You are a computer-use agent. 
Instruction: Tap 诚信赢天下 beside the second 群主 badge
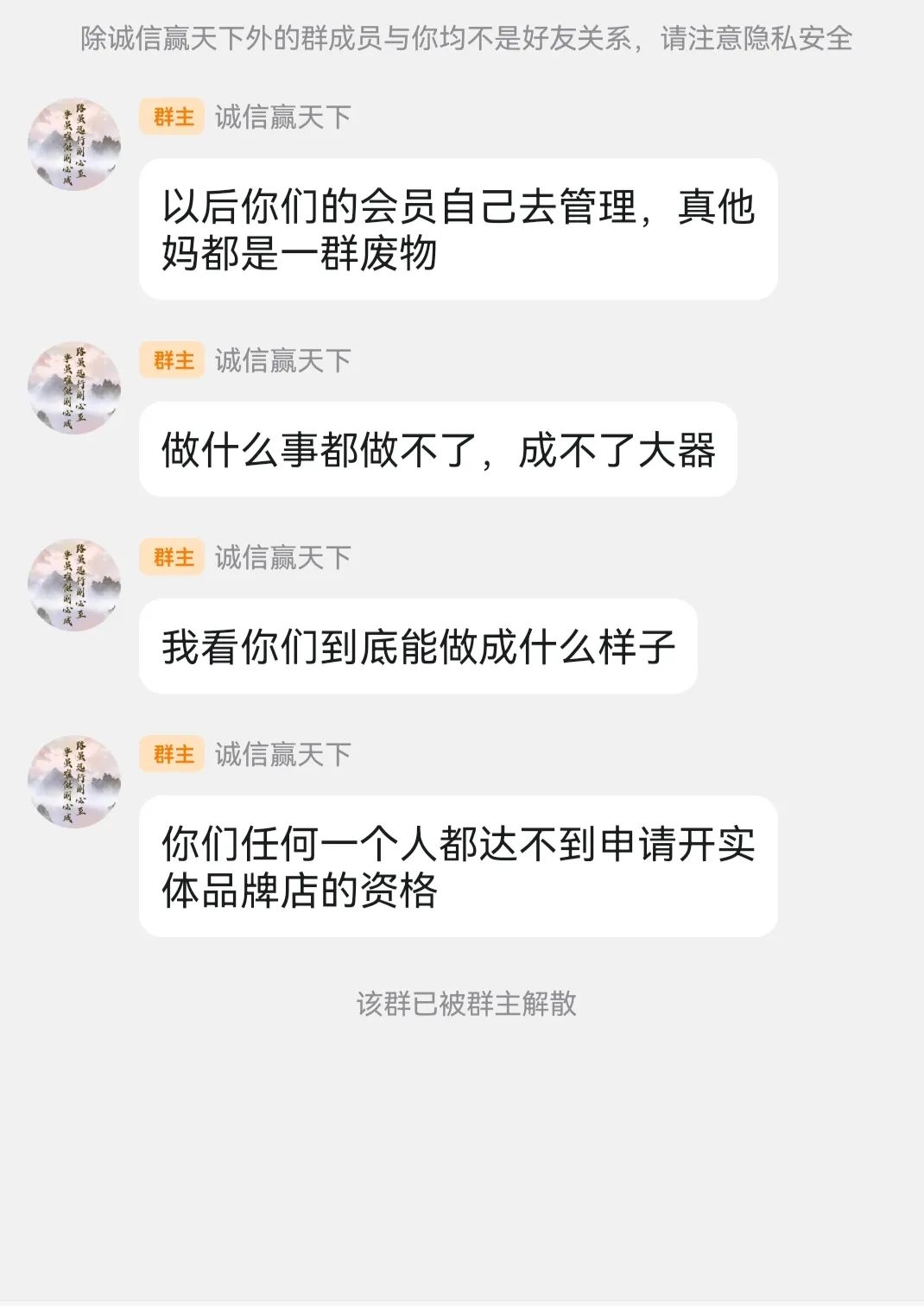pyautogui.click(x=282, y=361)
